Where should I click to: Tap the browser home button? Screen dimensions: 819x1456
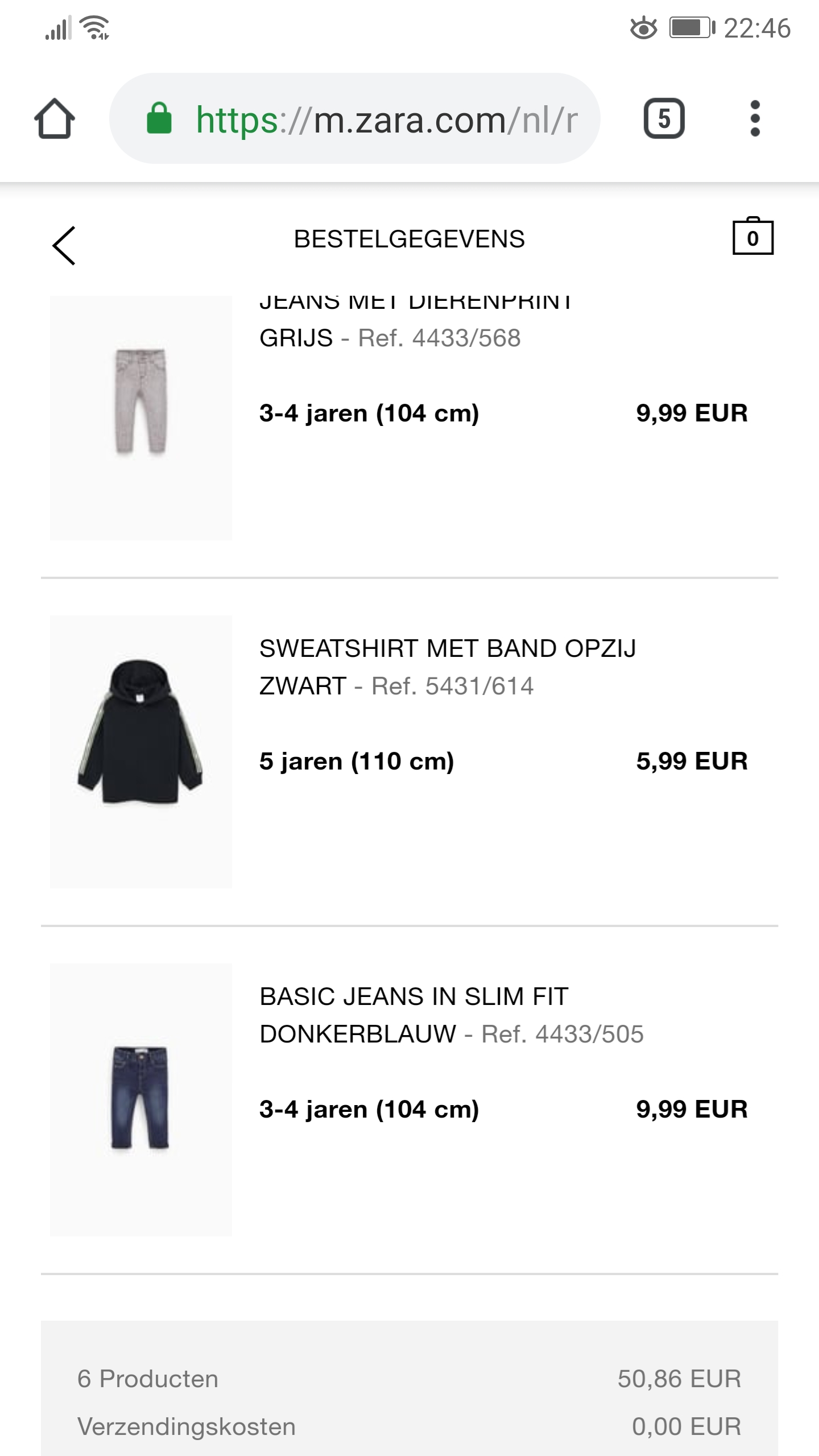(x=55, y=119)
